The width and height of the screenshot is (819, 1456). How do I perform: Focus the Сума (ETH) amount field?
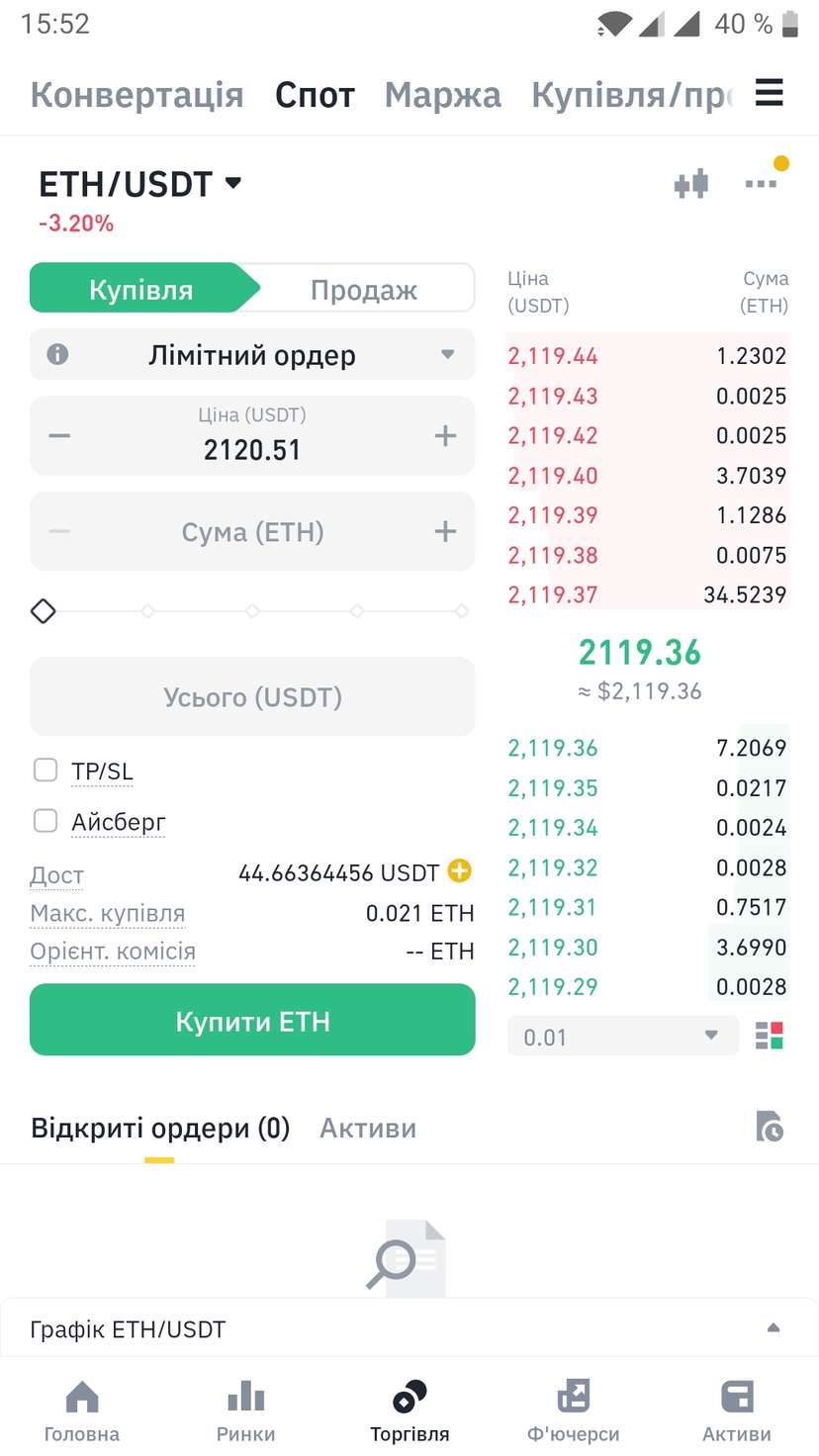pyautogui.click(x=252, y=532)
